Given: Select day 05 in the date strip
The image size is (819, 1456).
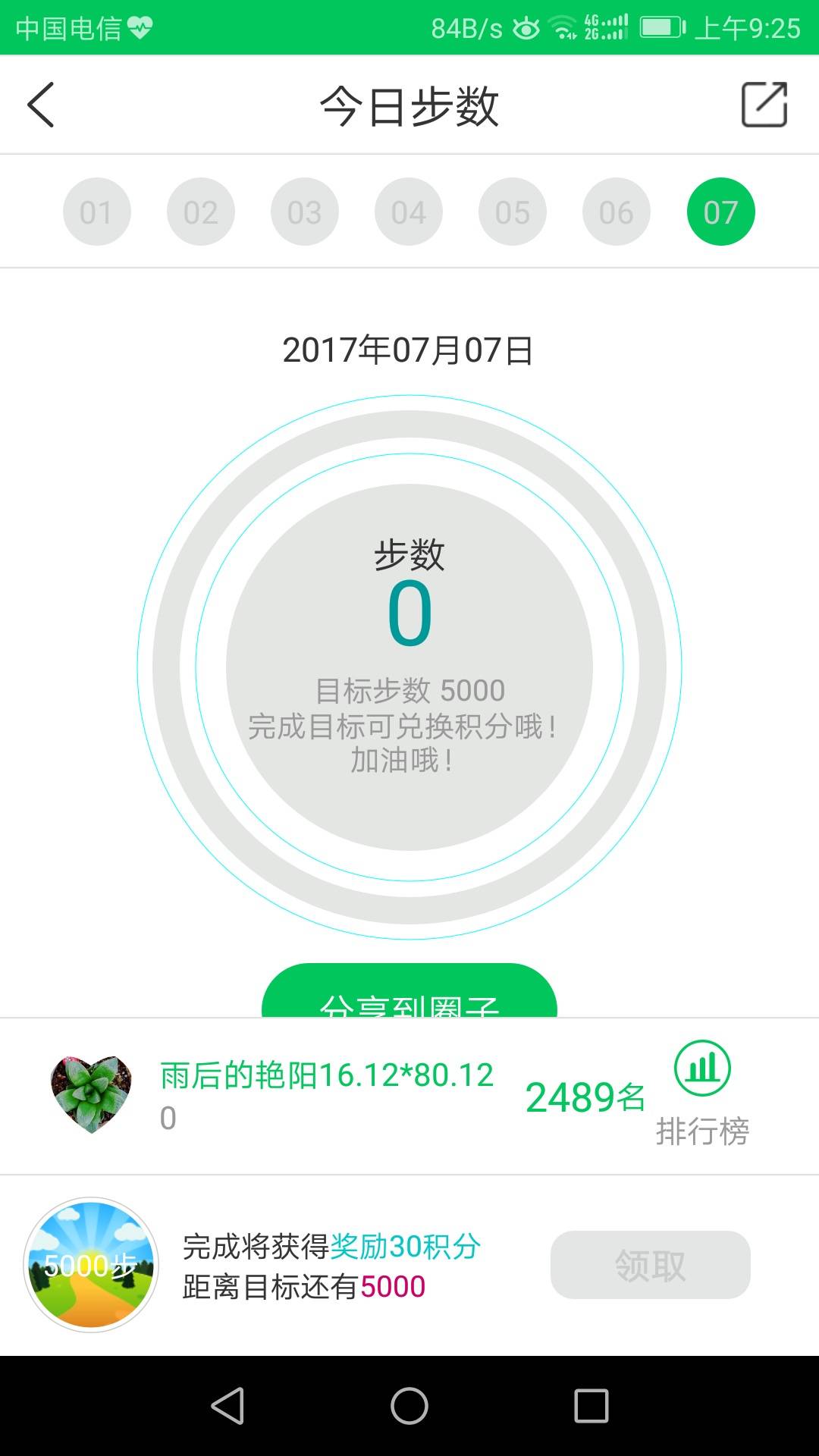Looking at the screenshot, I should coord(512,212).
